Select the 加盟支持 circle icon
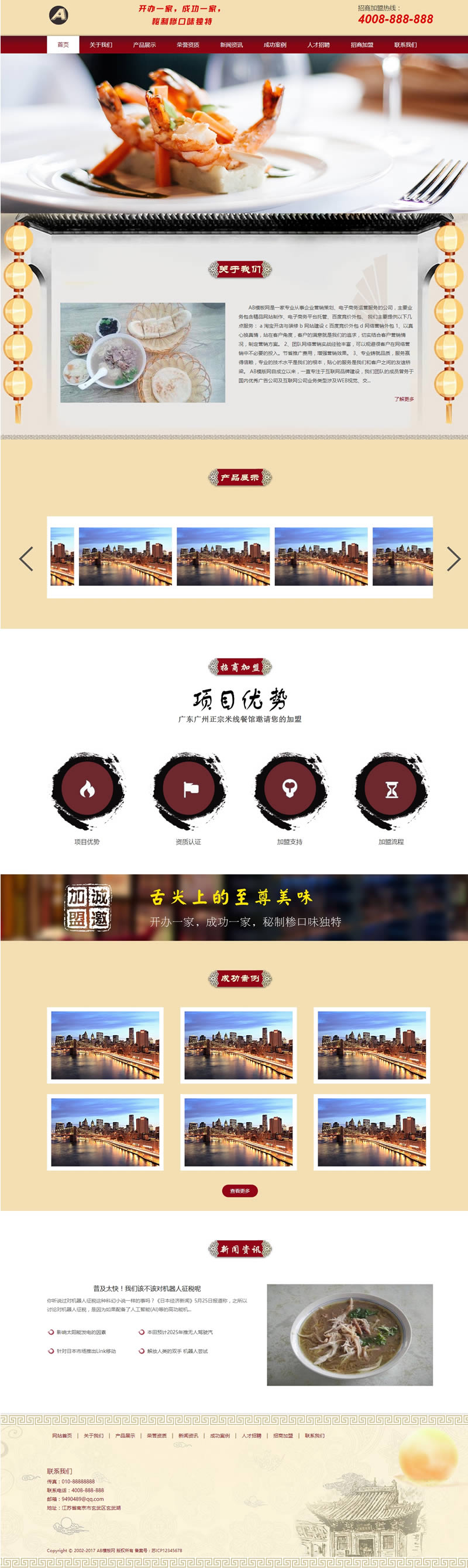Viewport: 468px width, 1568px height. pyautogui.click(x=290, y=789)
